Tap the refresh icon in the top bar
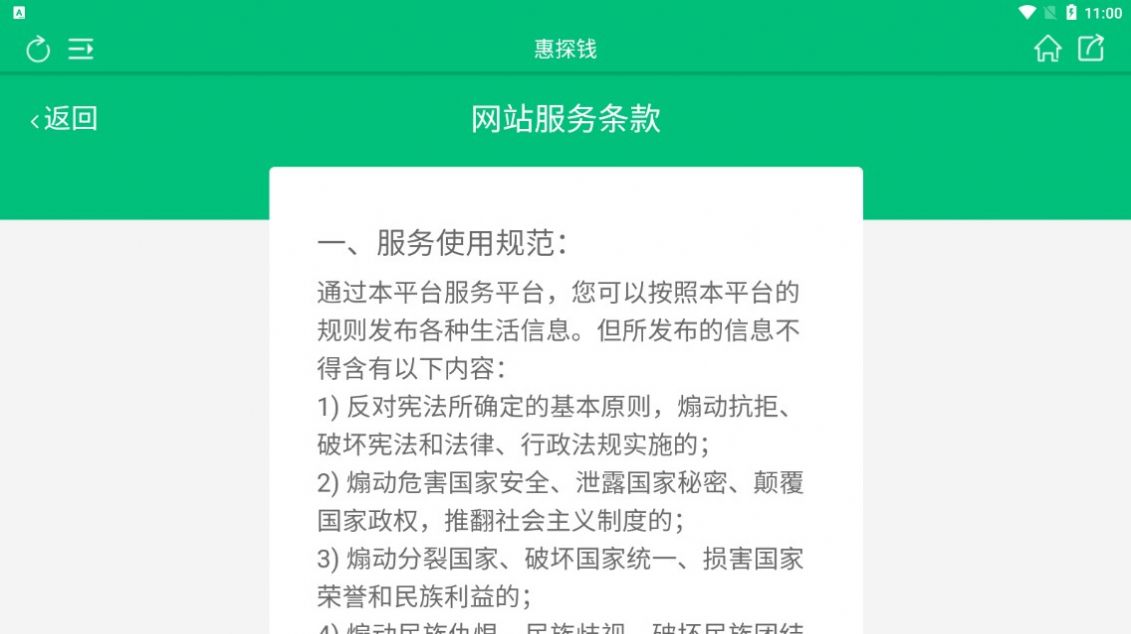Image resolution: width=1131 pixels, height=634 pixels. click(38, 49)
